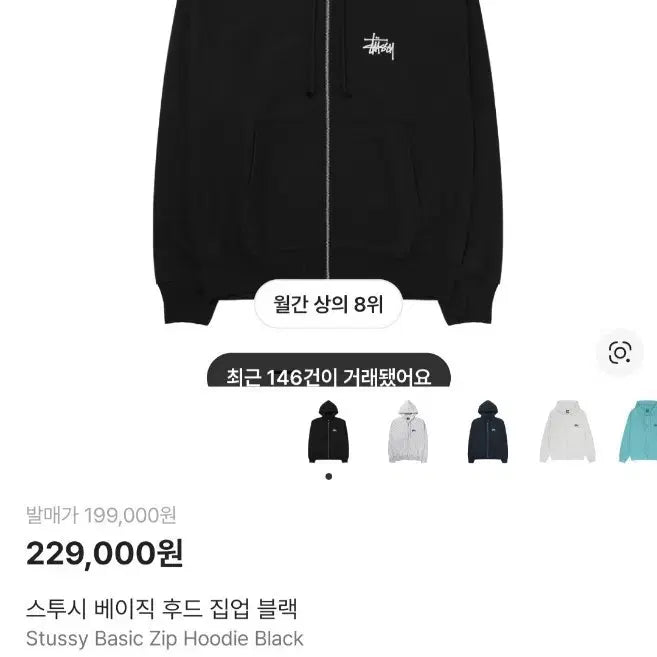Select the white hoodie thumbnail

568,431
